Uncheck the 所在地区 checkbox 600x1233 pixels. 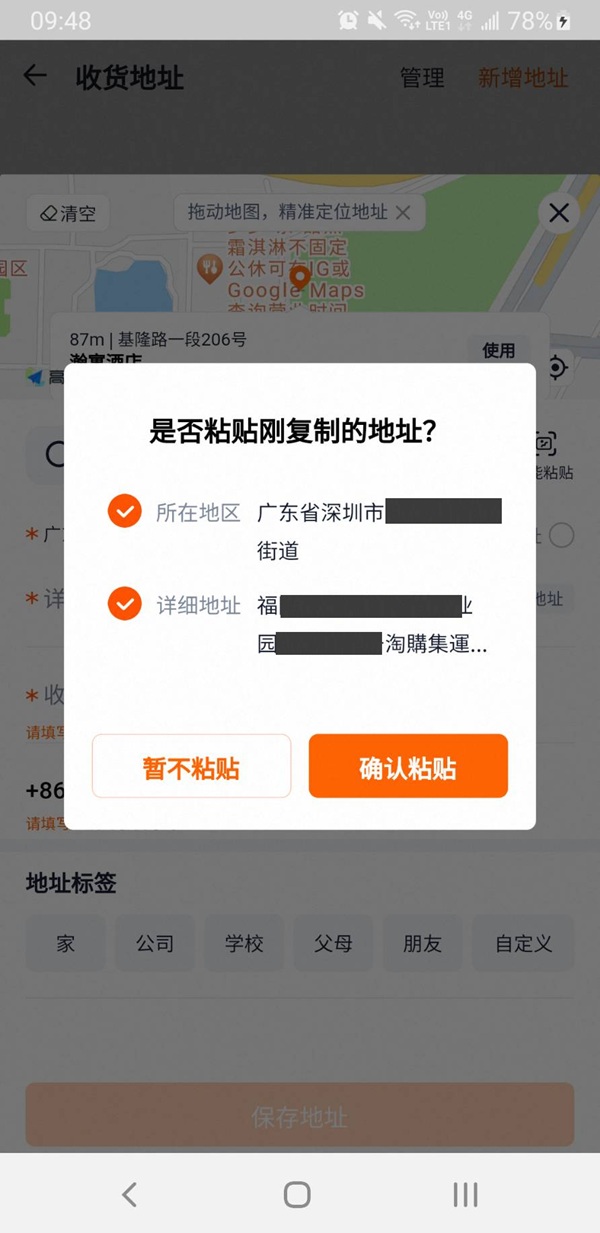(125, 512)
